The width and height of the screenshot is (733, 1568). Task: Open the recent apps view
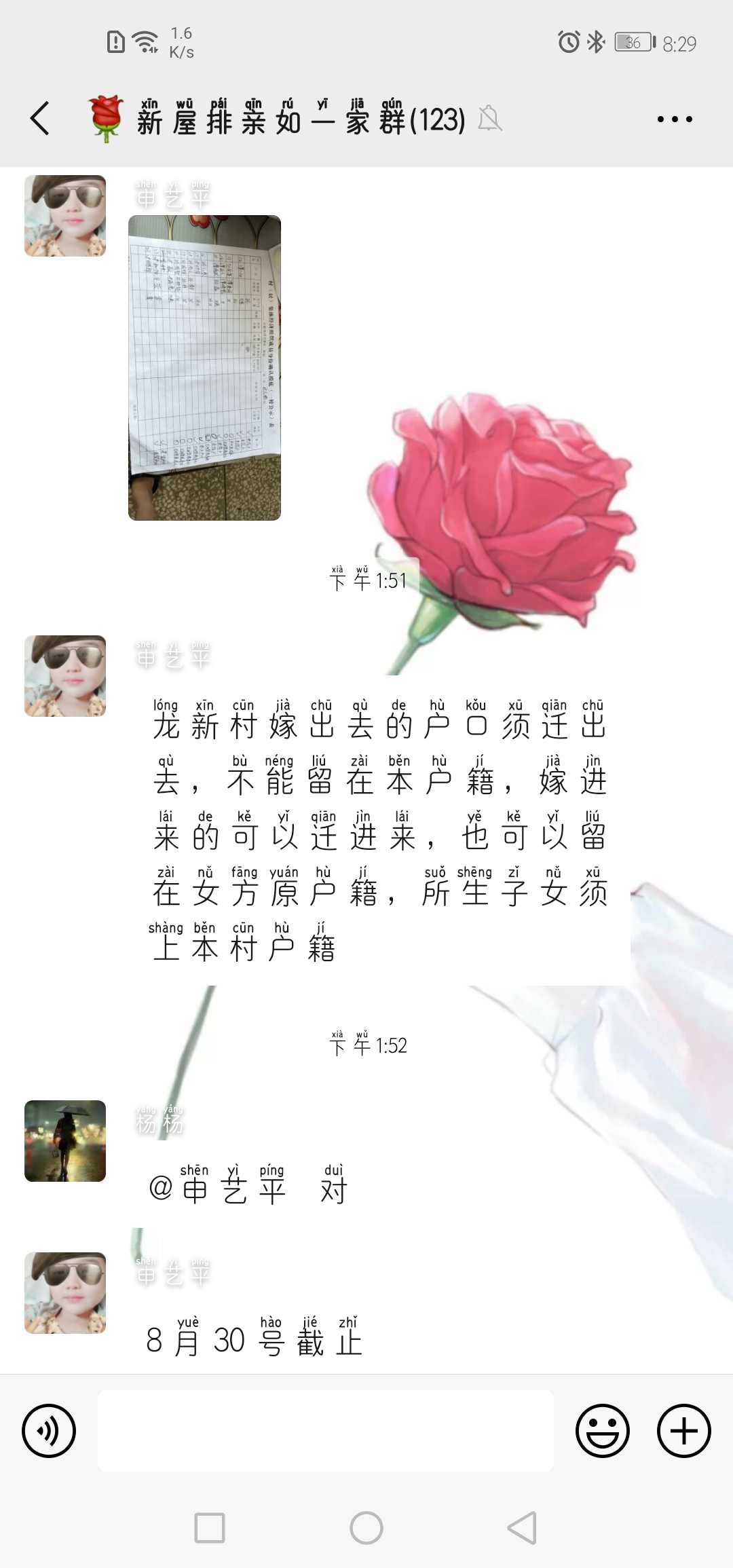tap(210, 1528)
